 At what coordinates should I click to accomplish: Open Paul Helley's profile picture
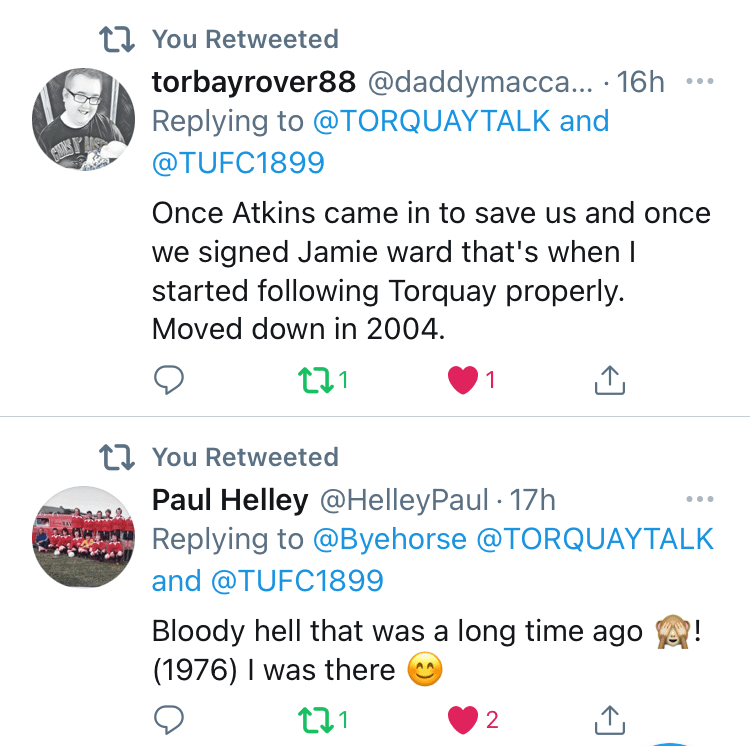click(x=84, y=537)
